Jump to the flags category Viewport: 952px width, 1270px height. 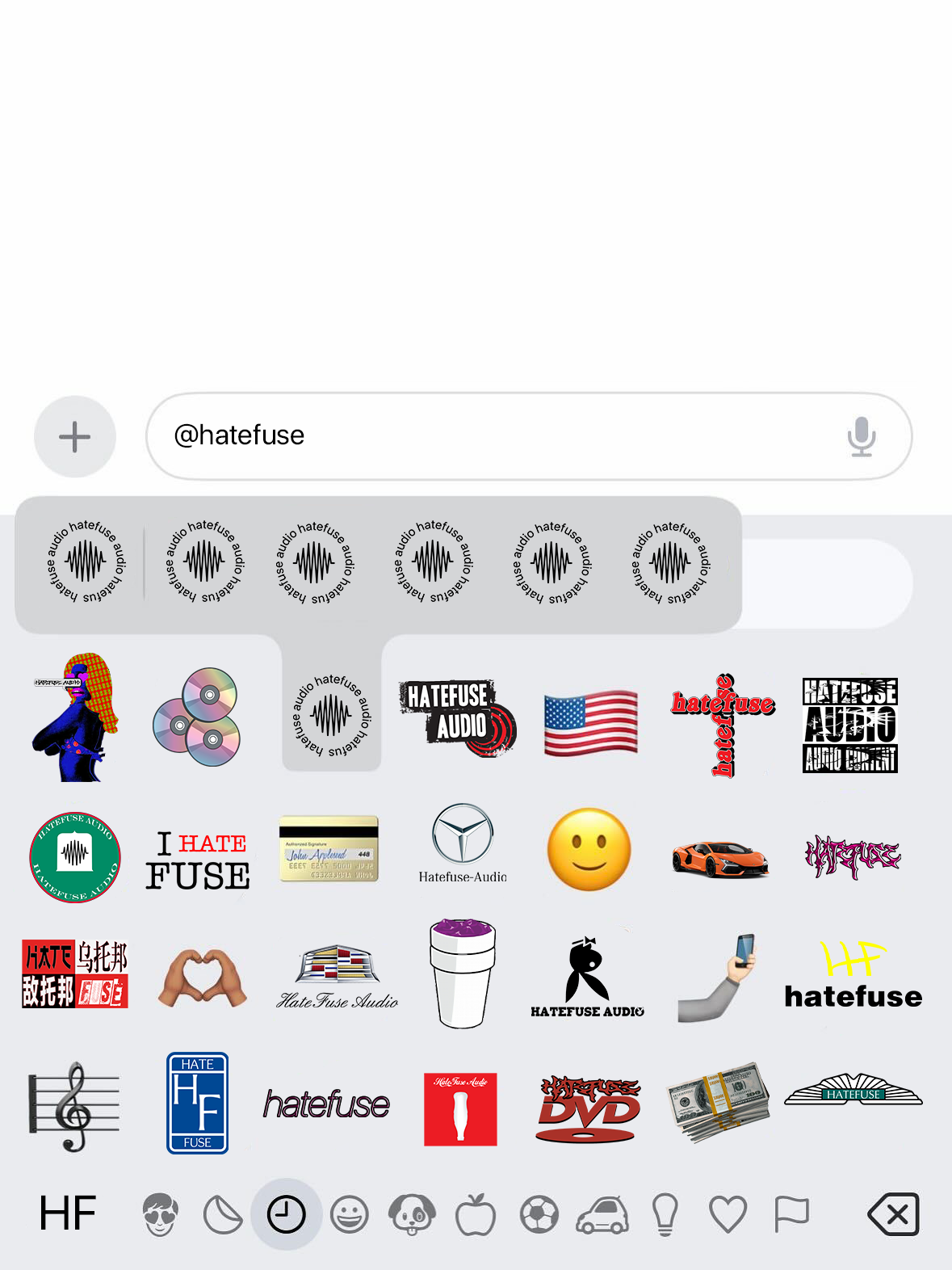click(x=791, y=1214)
